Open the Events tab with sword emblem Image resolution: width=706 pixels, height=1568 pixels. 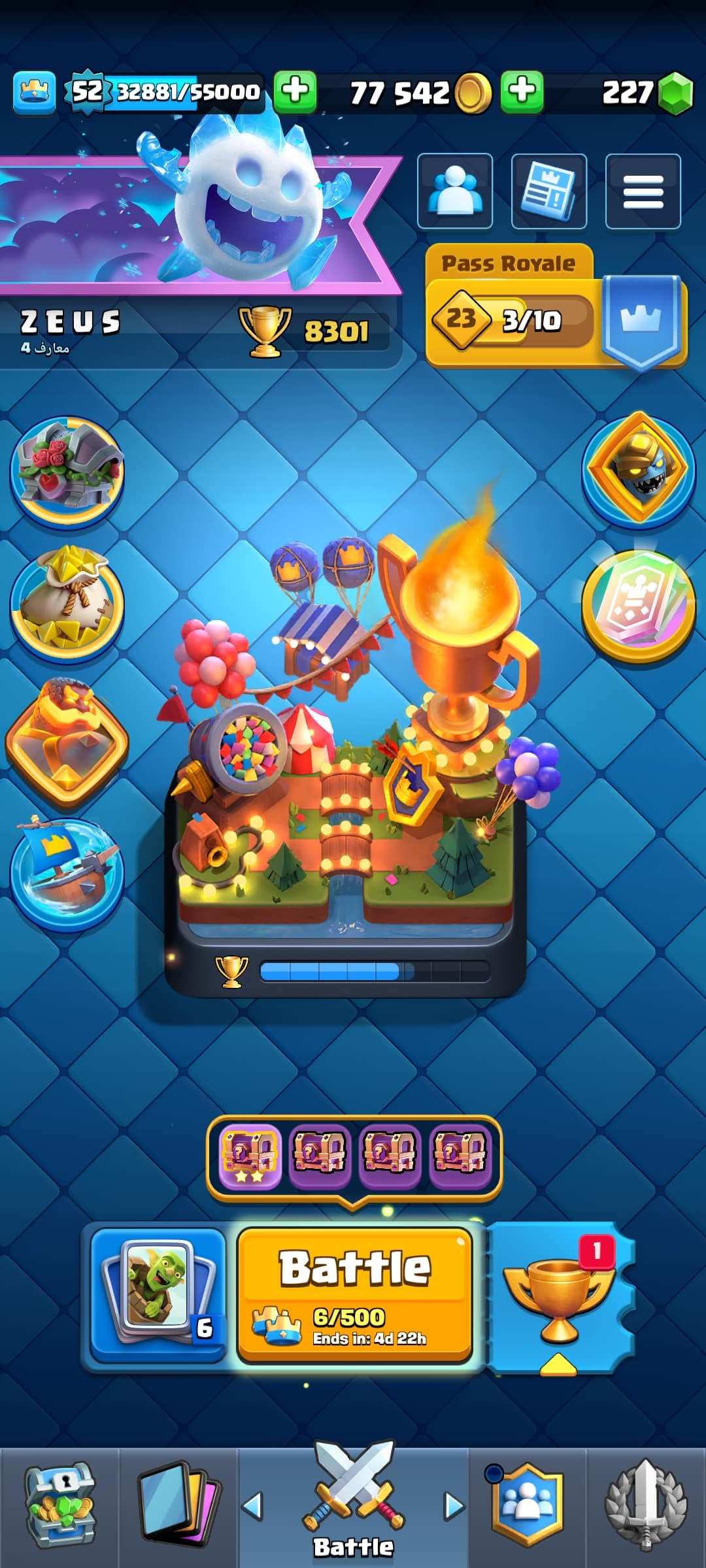(645, 1506)
